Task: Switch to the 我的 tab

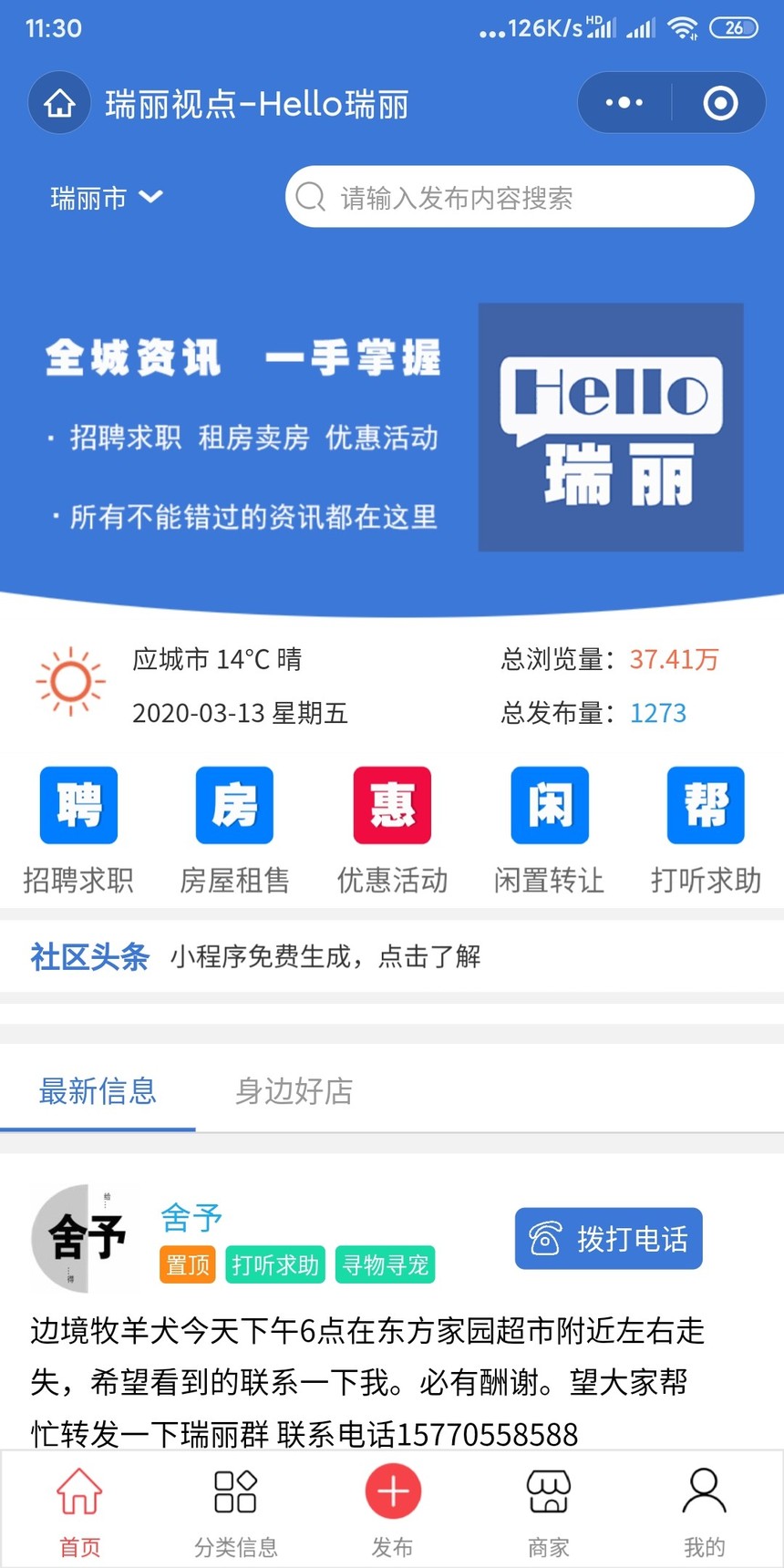Action: pyautogui.click(x=705, y=1509)
